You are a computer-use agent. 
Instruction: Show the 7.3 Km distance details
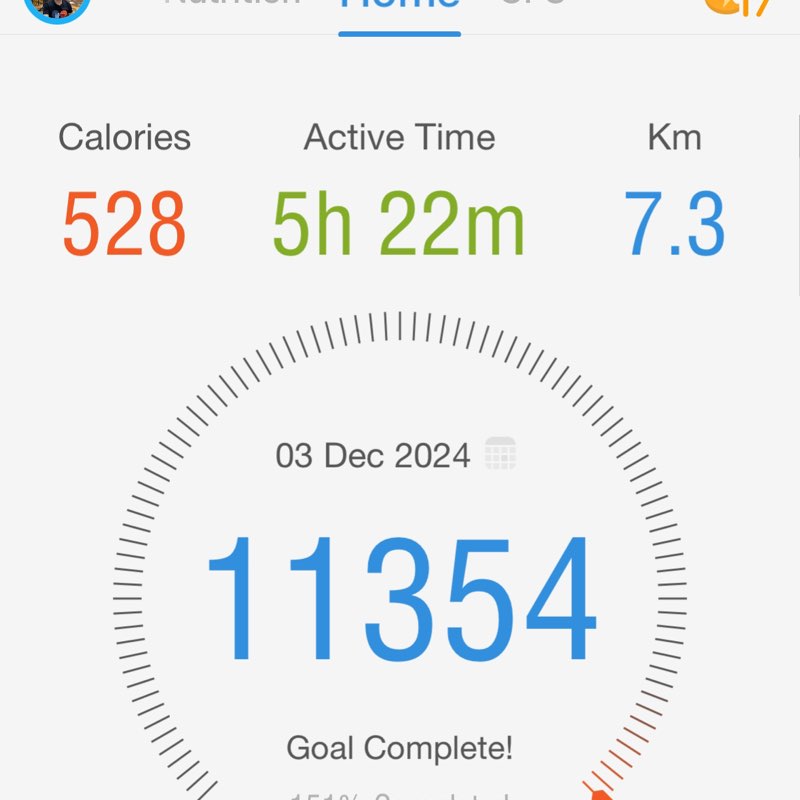click(675, 224)
